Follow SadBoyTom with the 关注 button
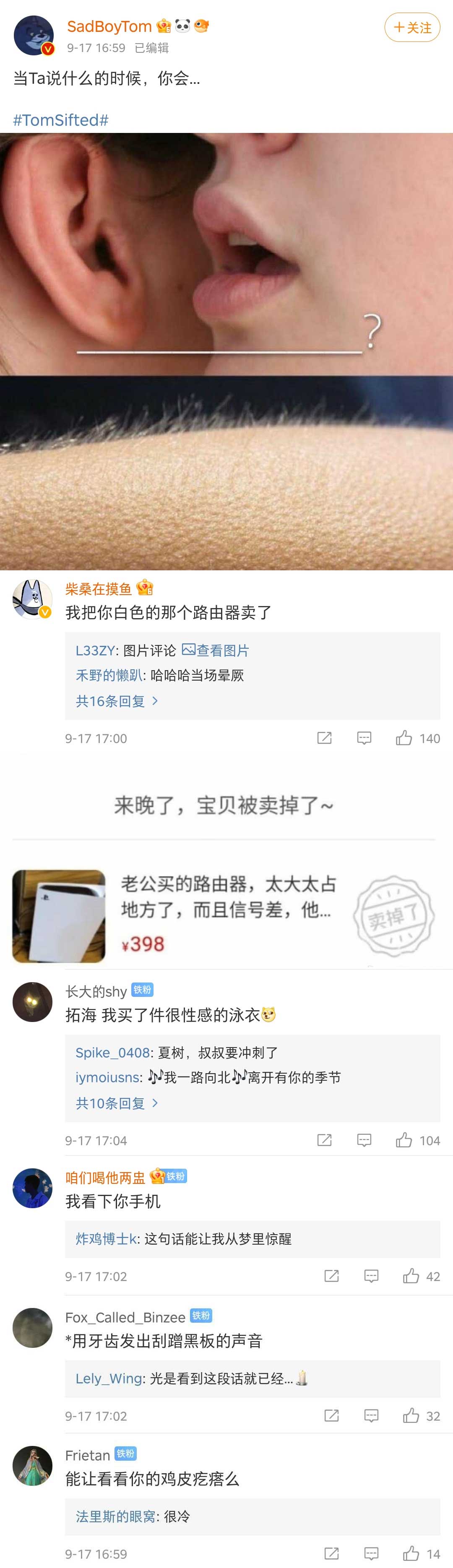 coord(412,27)
